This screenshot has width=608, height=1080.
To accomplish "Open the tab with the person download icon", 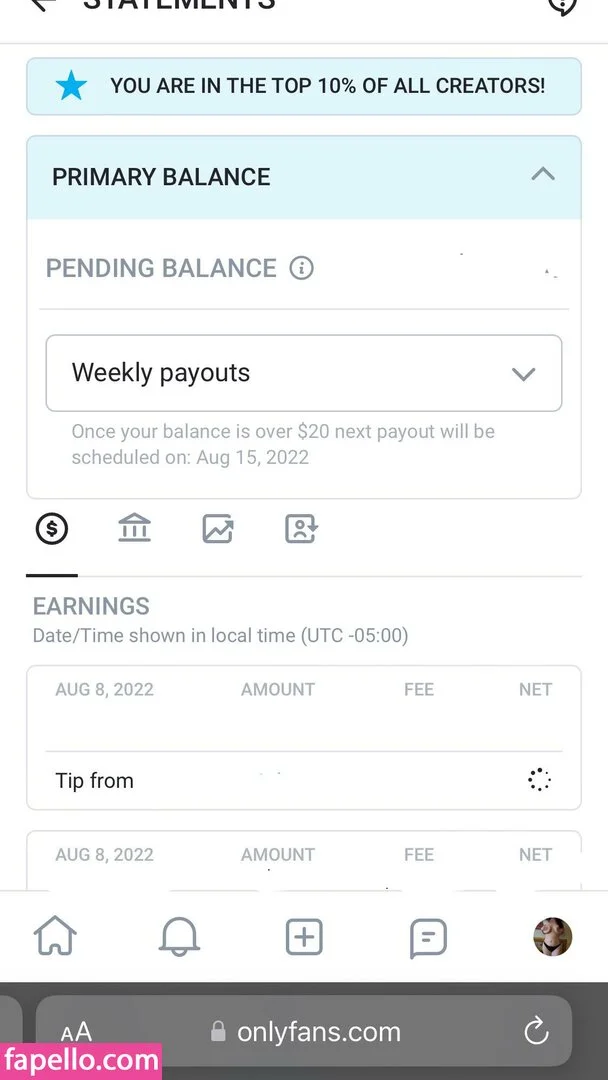I will (x=301, y=529).
